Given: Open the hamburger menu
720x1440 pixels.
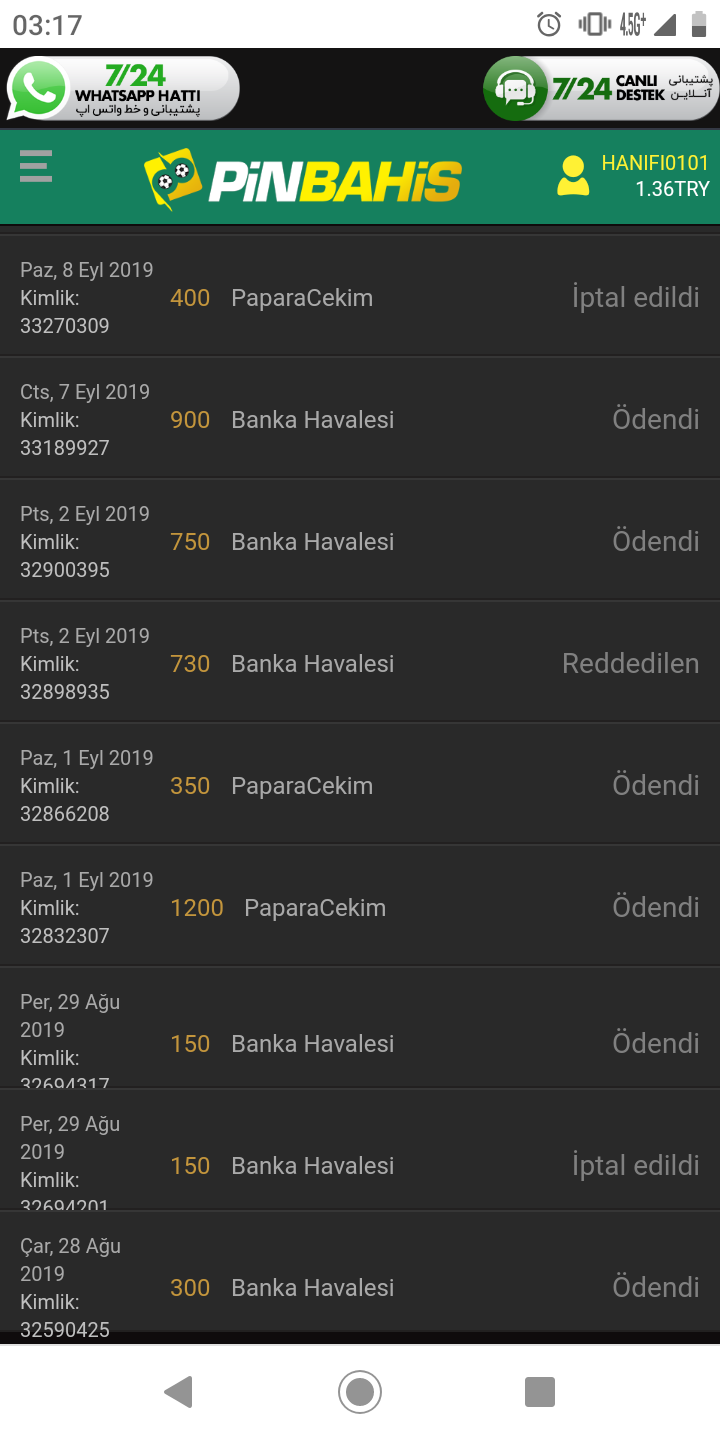Looking at the screenshot, I should pos(36,166).
